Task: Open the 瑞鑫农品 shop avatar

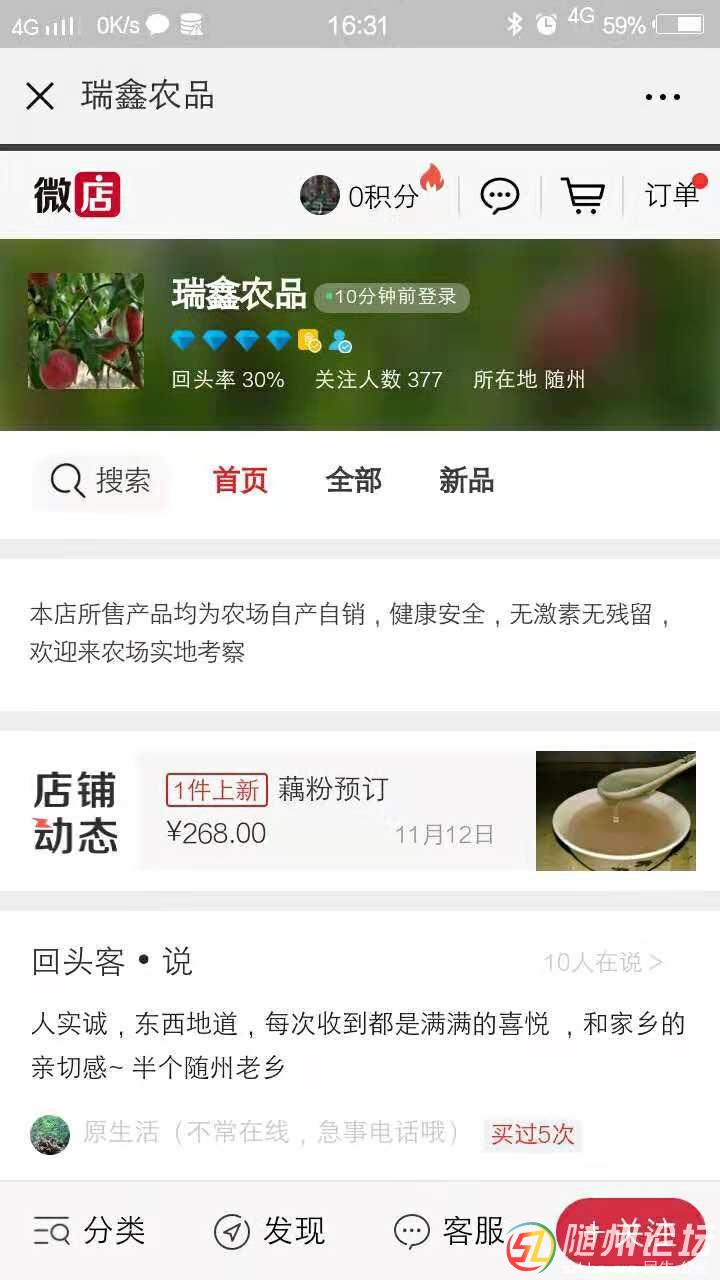Action: (86, 331)
